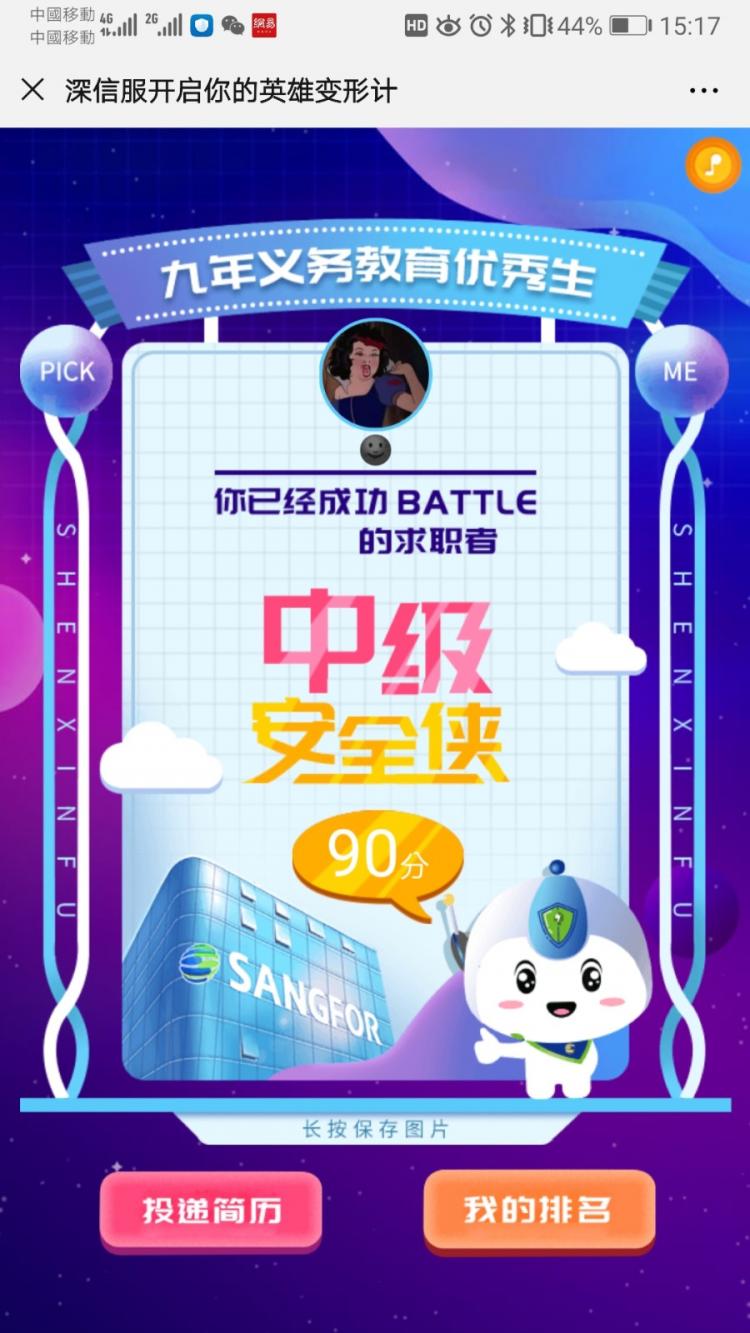
Task: Close the webpage with the X button
Action: (32, 90)
